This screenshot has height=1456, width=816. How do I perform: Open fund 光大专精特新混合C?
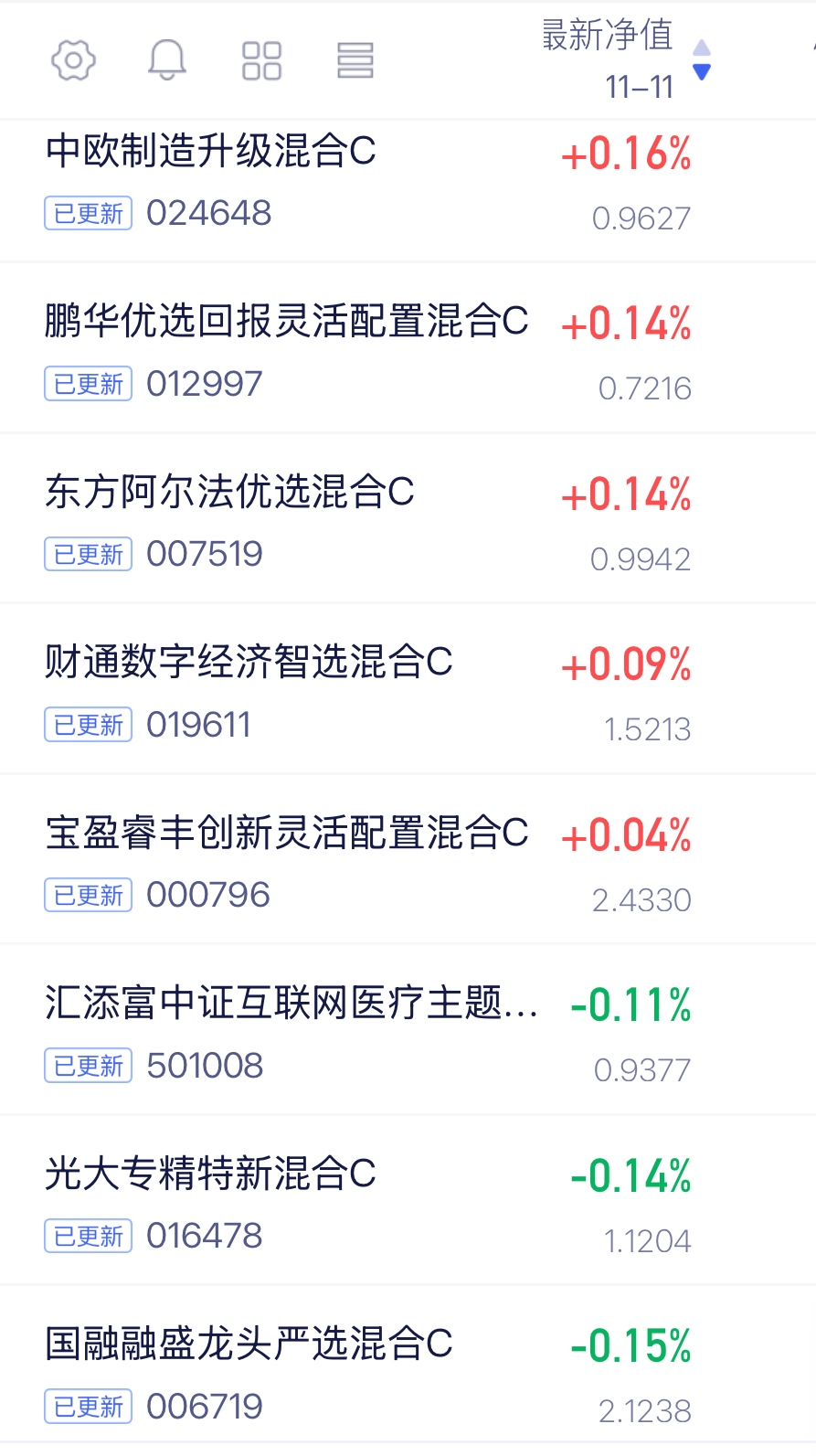[x=408, y=1200]
